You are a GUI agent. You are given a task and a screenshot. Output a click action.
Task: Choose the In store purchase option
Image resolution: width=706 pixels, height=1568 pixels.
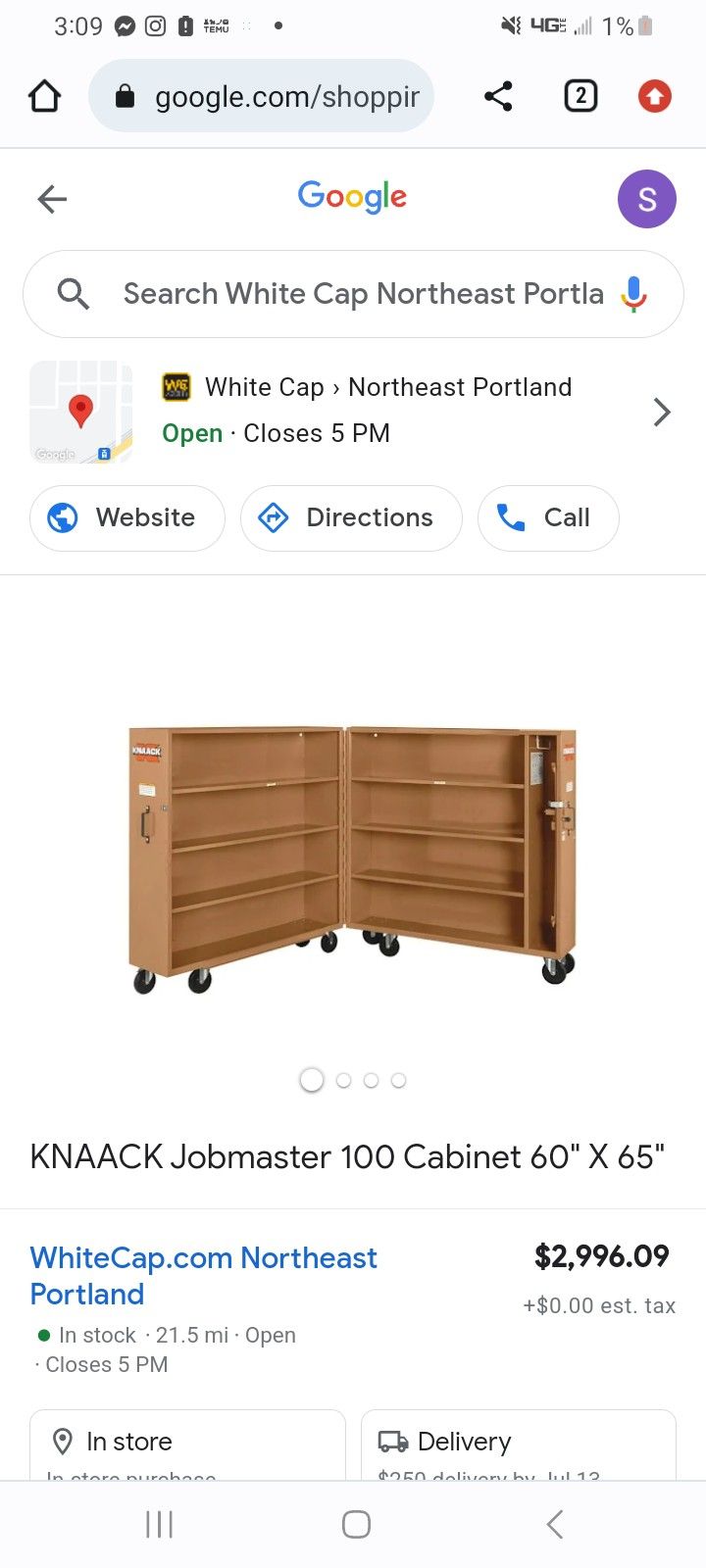[x=187, y=1445]
